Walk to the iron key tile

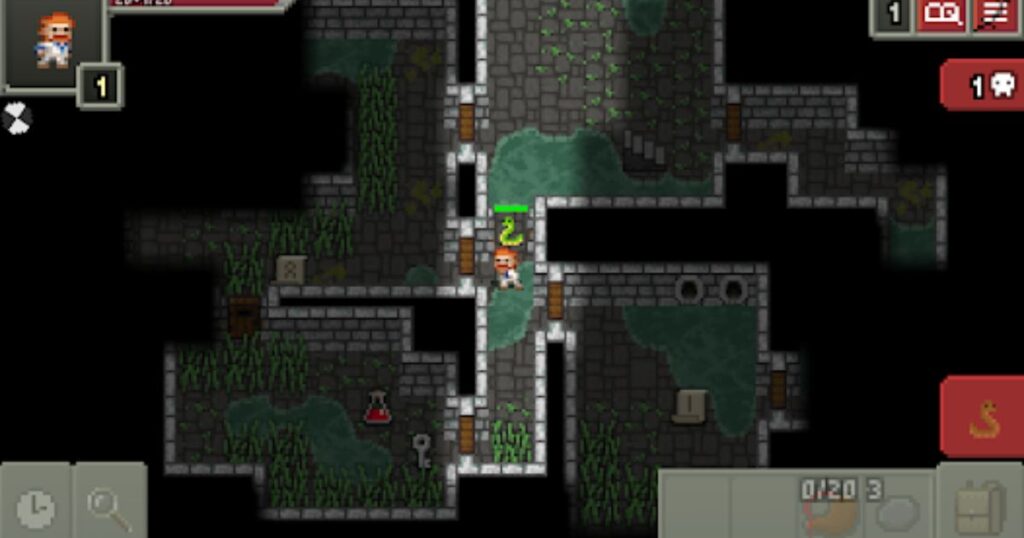point(422,448)
